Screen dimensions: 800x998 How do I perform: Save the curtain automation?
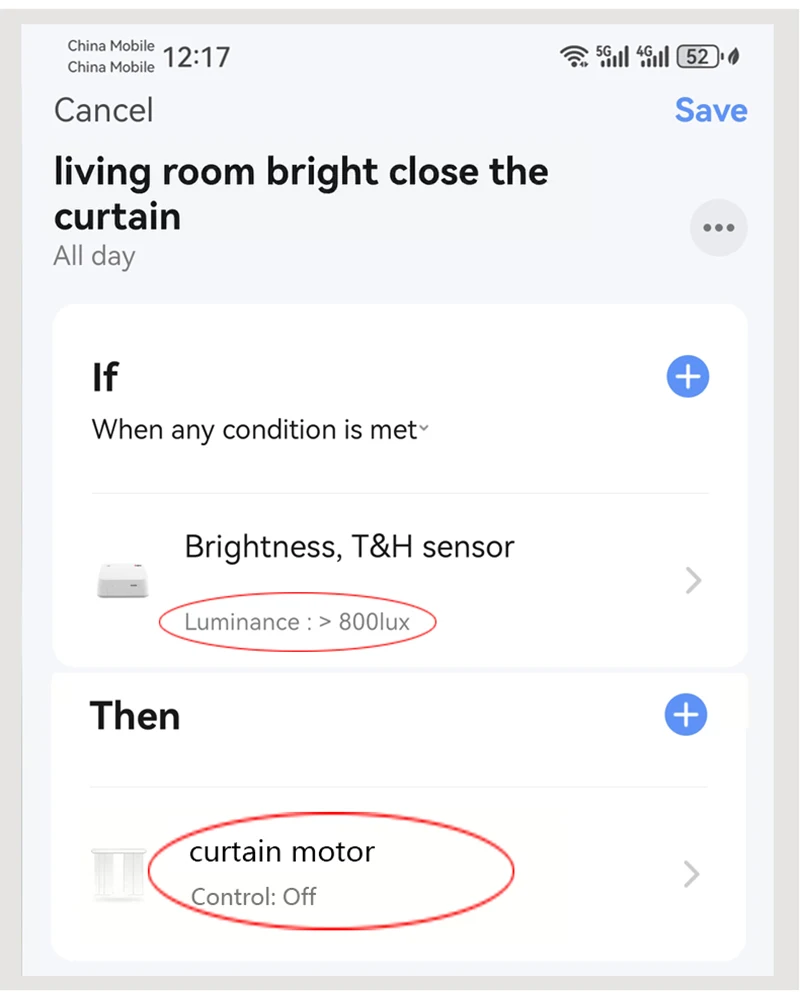(711, 110)
